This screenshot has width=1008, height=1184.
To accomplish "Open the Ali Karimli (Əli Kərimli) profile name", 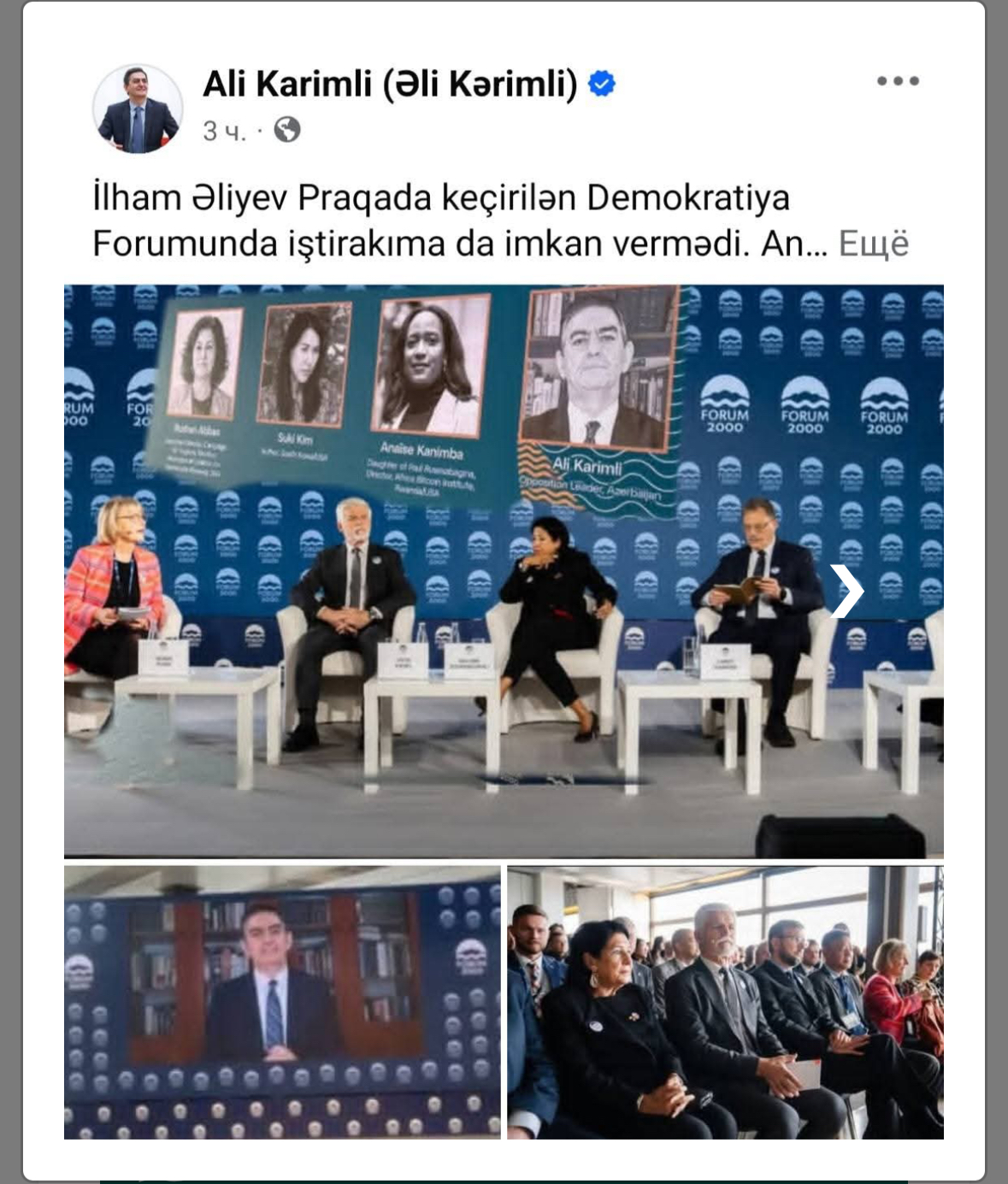I will point(390,85).
